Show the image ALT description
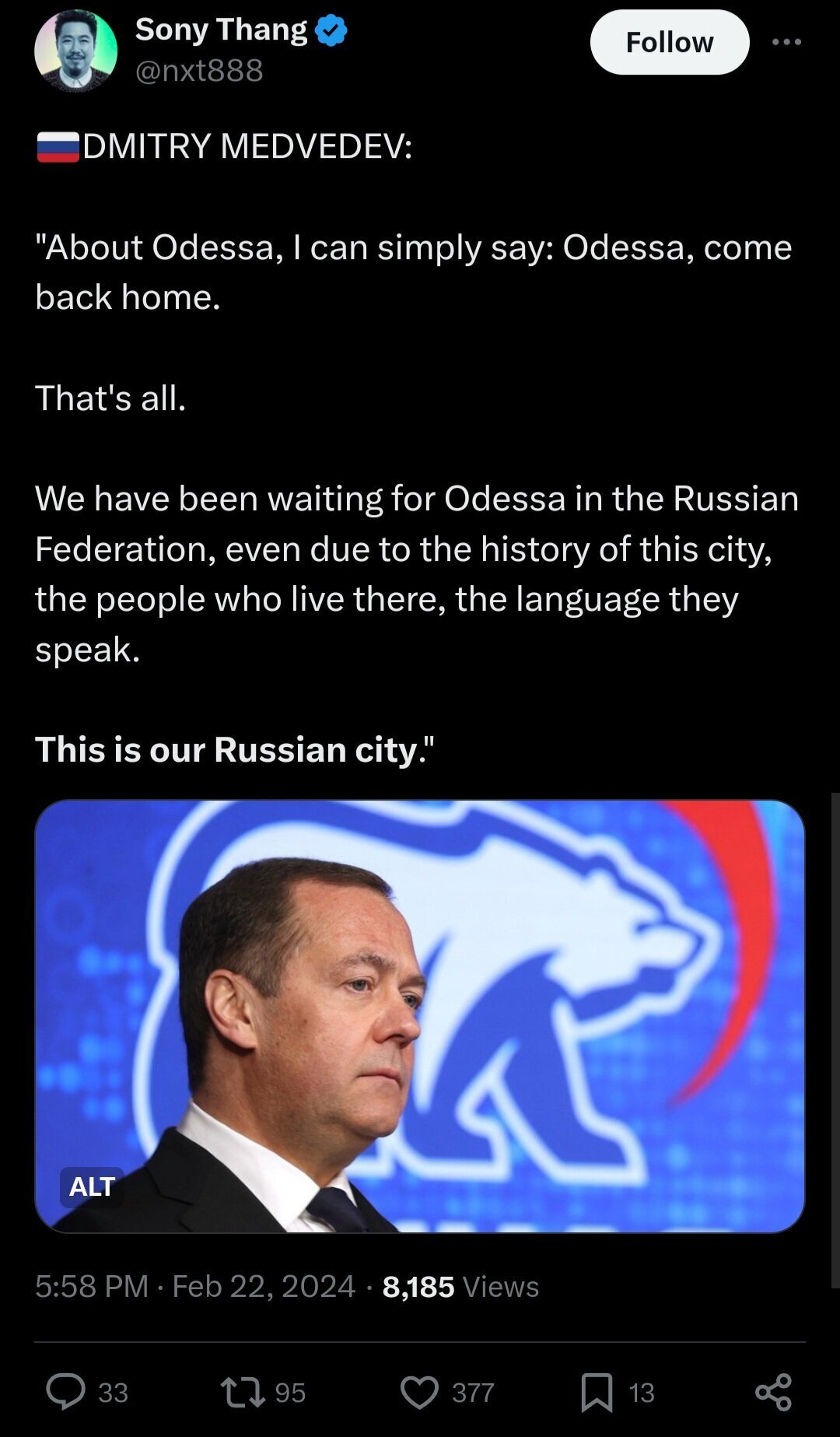Screen dimensions: 840x1437 coord(92,1186)
